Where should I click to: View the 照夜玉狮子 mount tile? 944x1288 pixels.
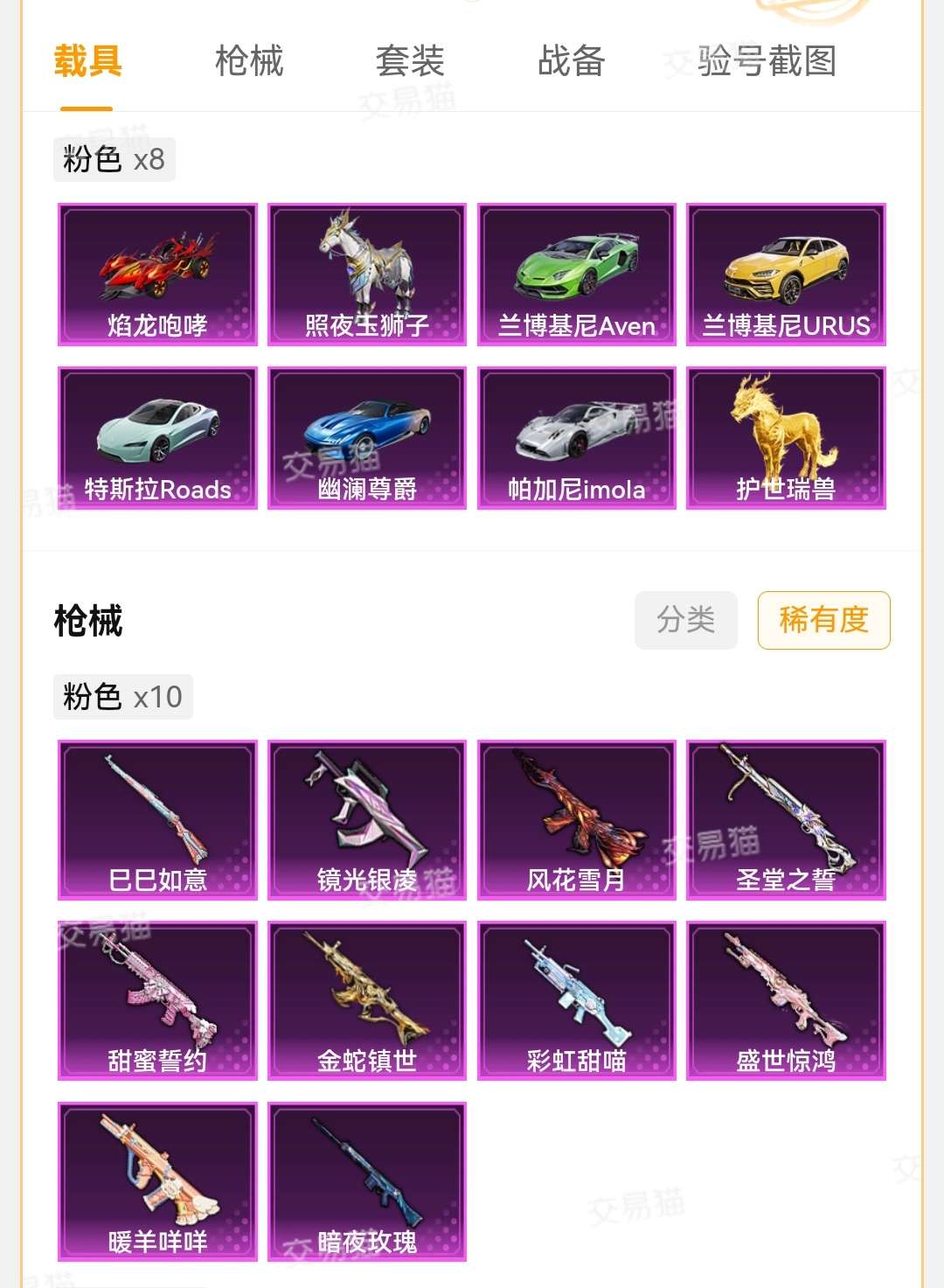coord(367,275)
